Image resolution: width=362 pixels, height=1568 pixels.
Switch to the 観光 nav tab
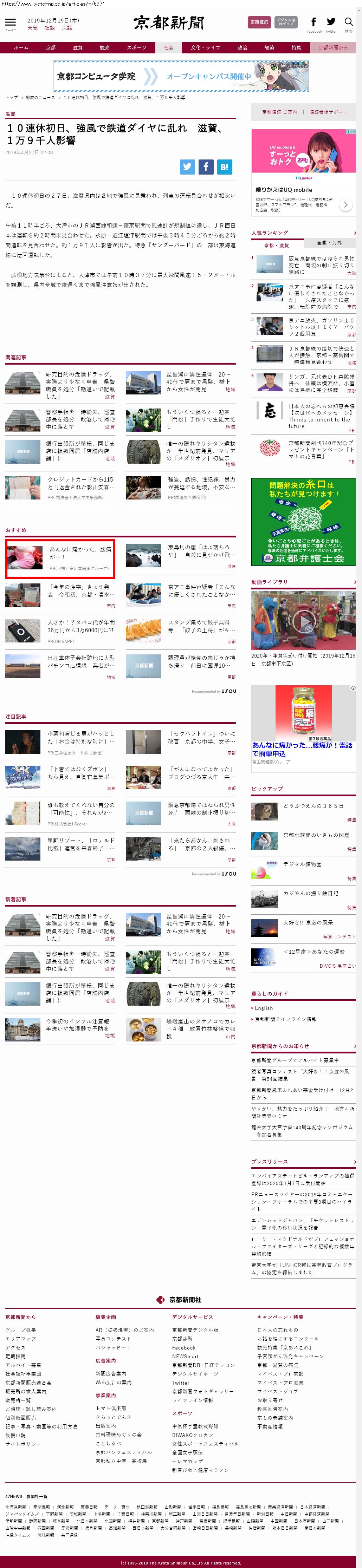[x=105, y=47]
